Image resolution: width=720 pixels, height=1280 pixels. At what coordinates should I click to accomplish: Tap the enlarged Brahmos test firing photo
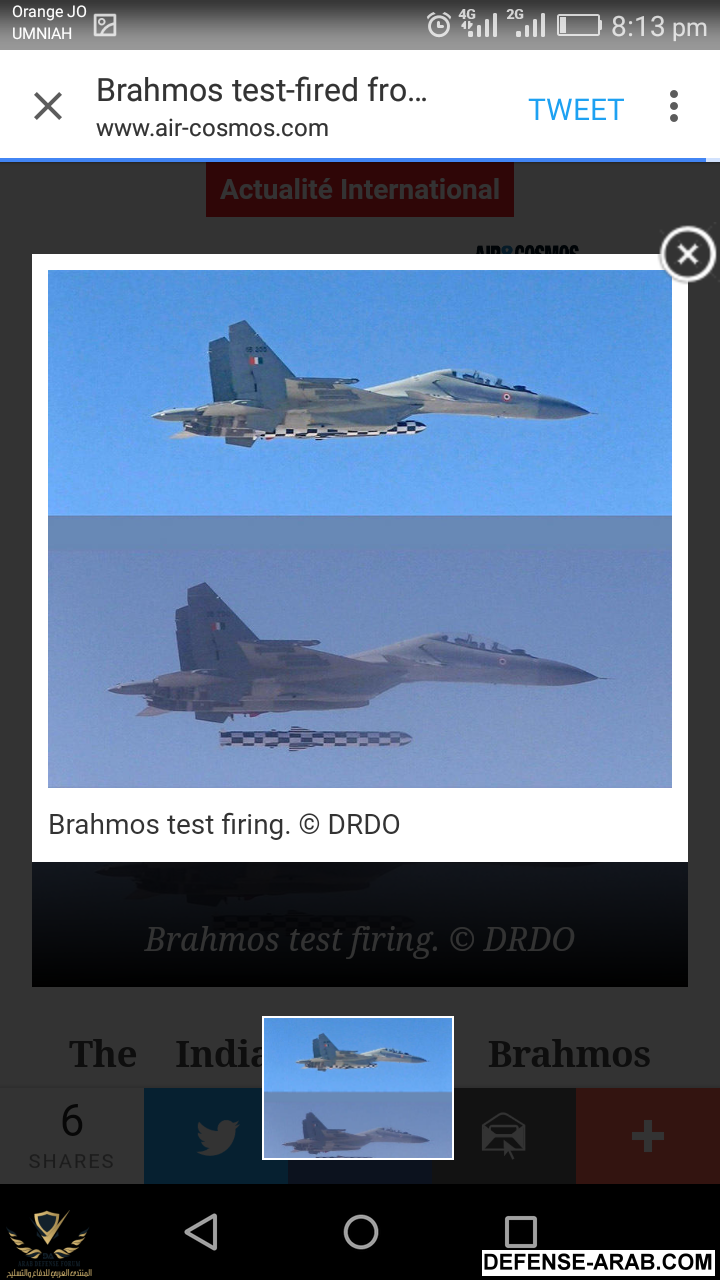click(360, 528)
